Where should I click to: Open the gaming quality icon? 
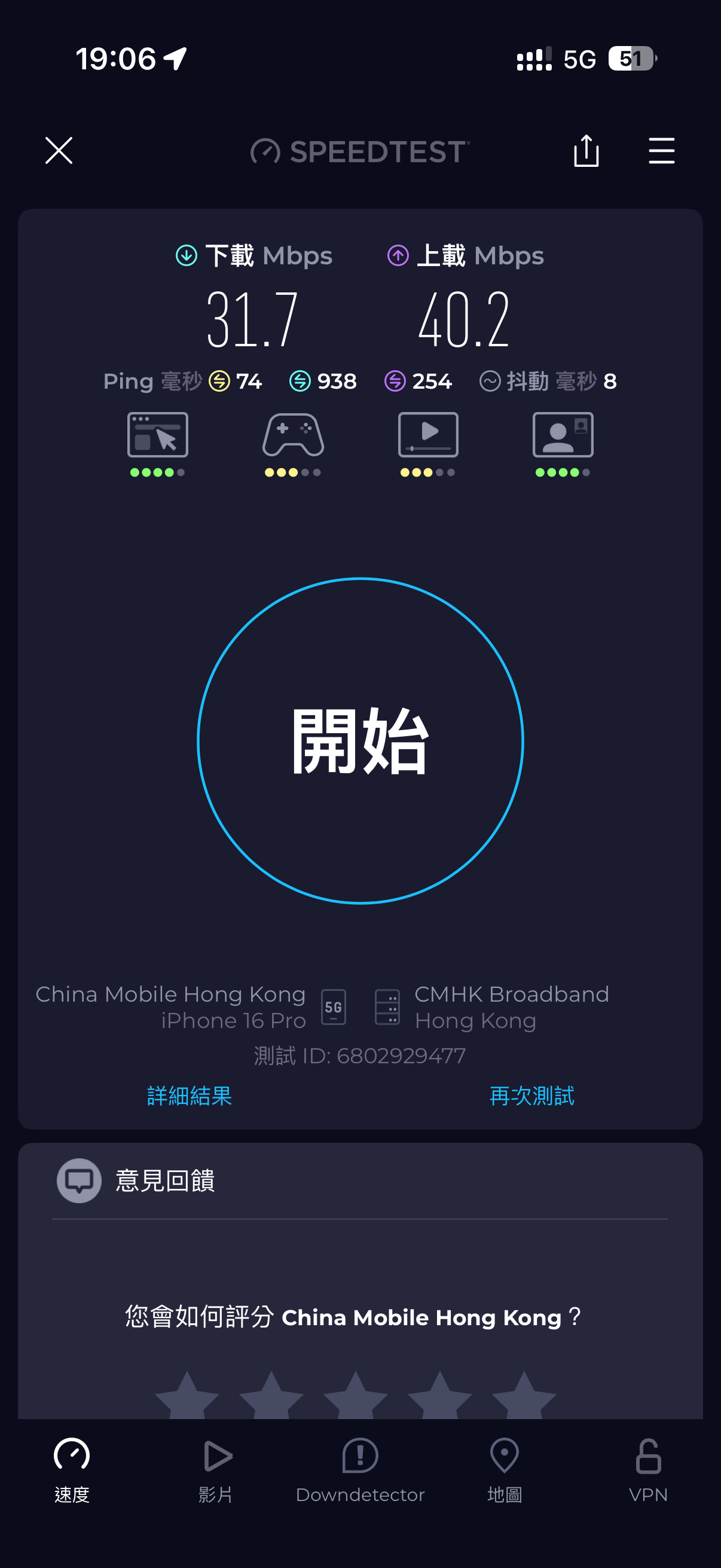pos(293,435)
